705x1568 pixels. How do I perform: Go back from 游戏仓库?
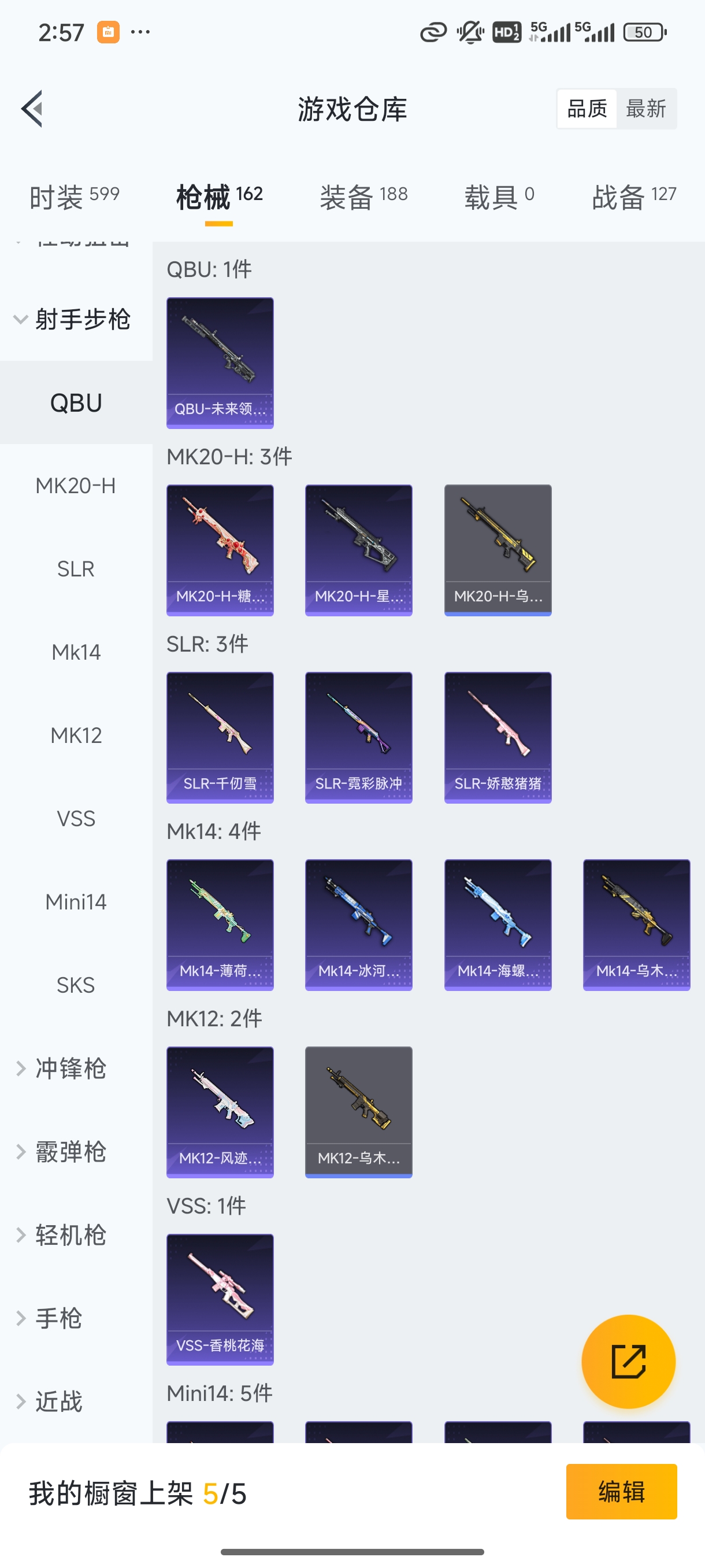(32, 109)
